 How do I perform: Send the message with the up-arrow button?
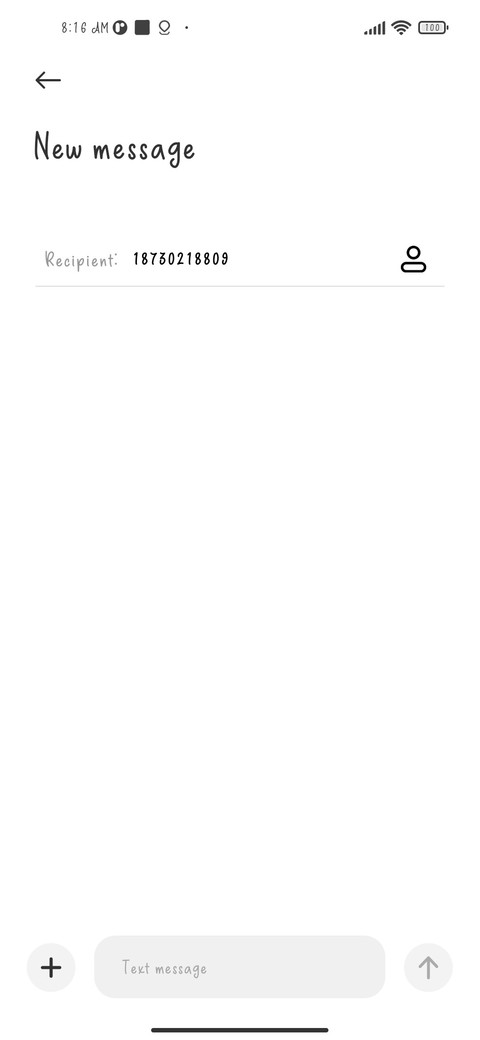(x=428, y=968)
